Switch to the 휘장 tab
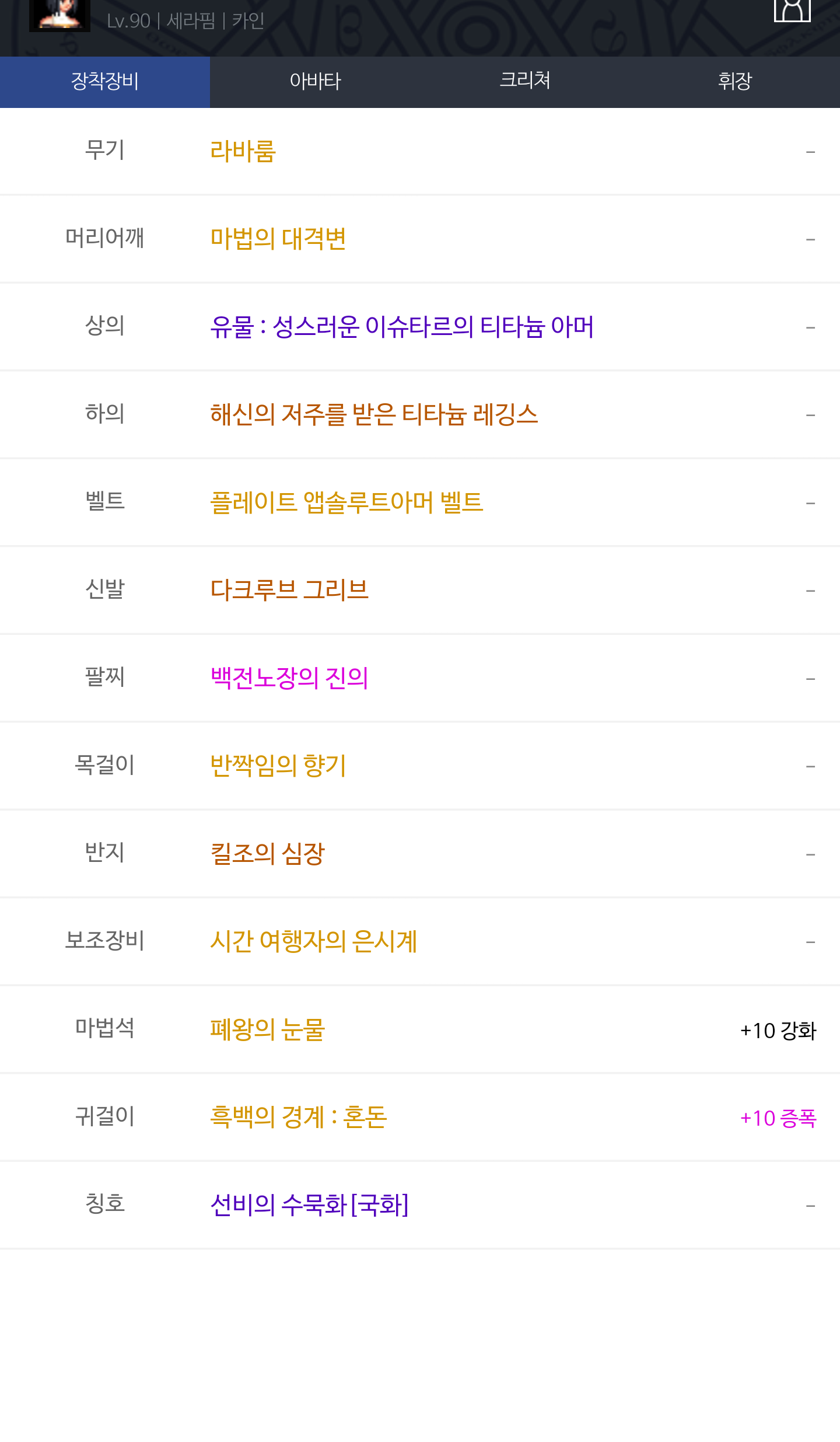 pos(735,82)
